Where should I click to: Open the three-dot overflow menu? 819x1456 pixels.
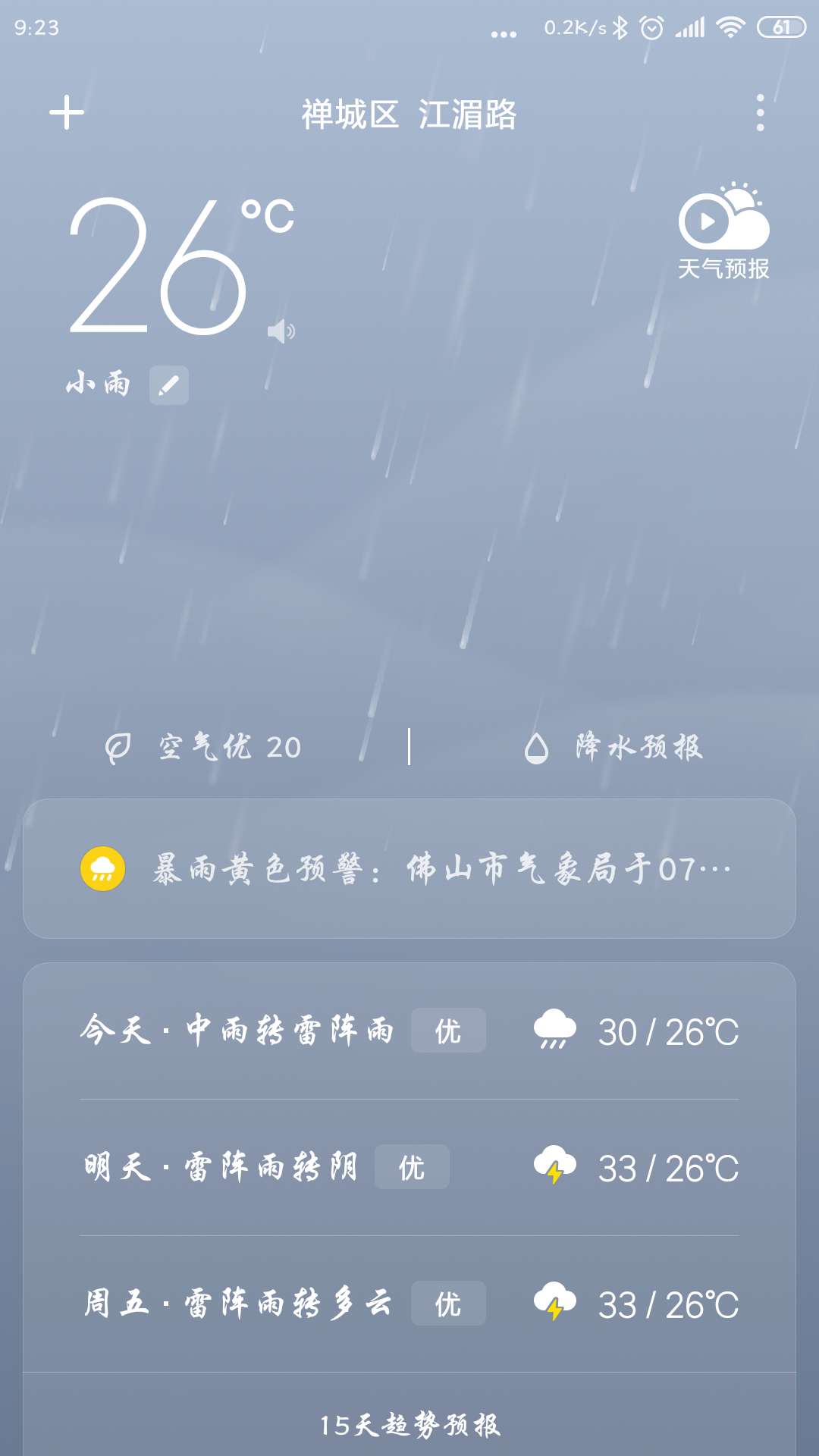(x=760, y=113)
